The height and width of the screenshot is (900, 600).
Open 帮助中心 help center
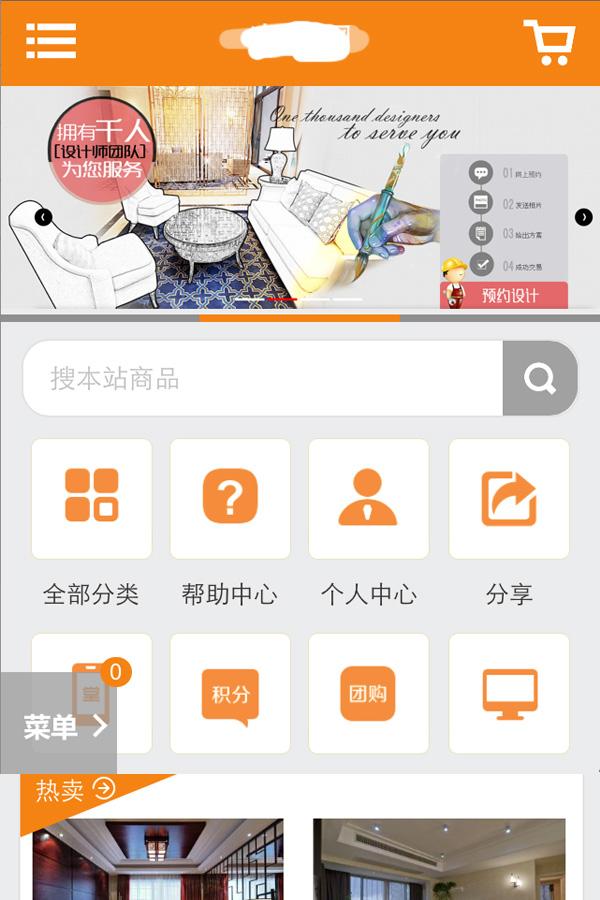click(230, 498)
